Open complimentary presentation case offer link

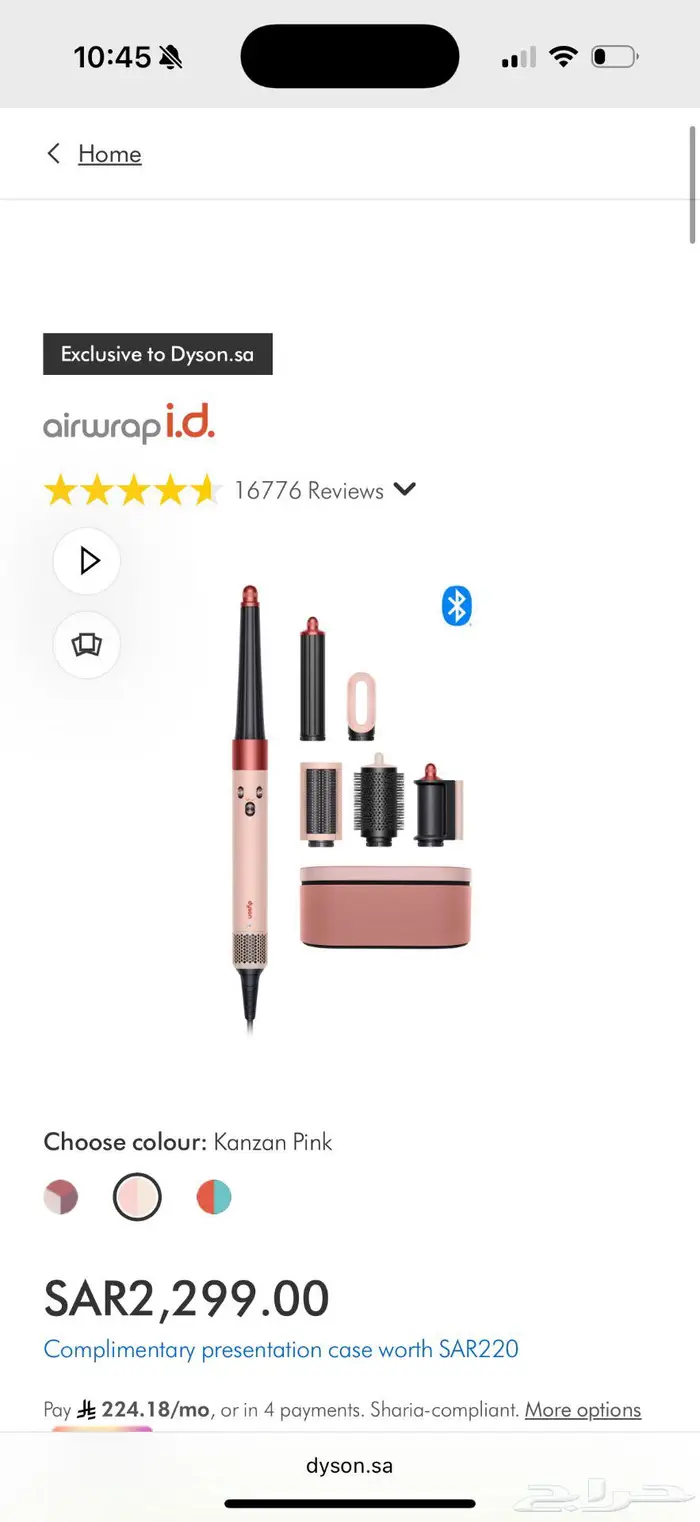[x=281, y=1349]
